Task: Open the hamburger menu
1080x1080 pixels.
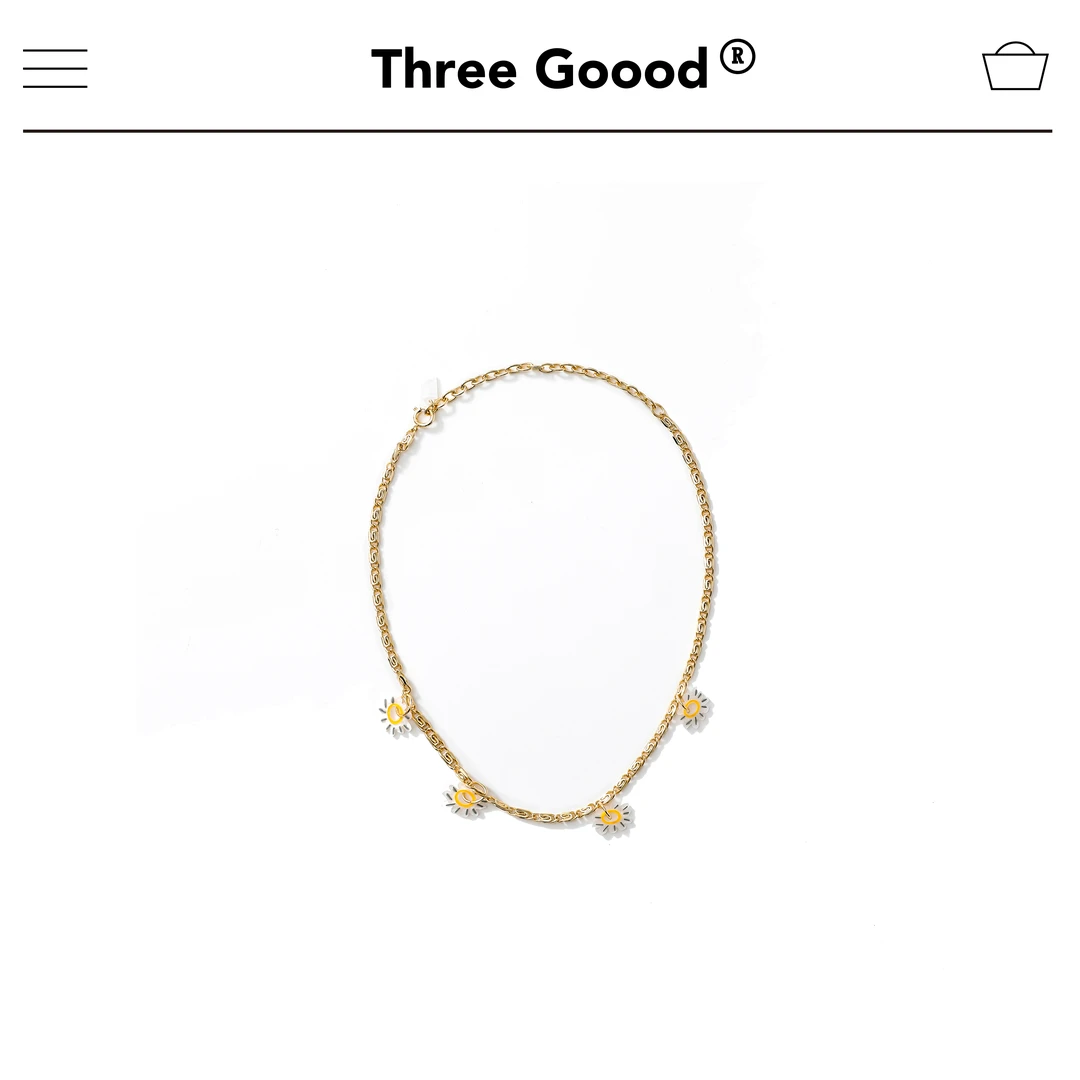Action: tap(55, 68)
